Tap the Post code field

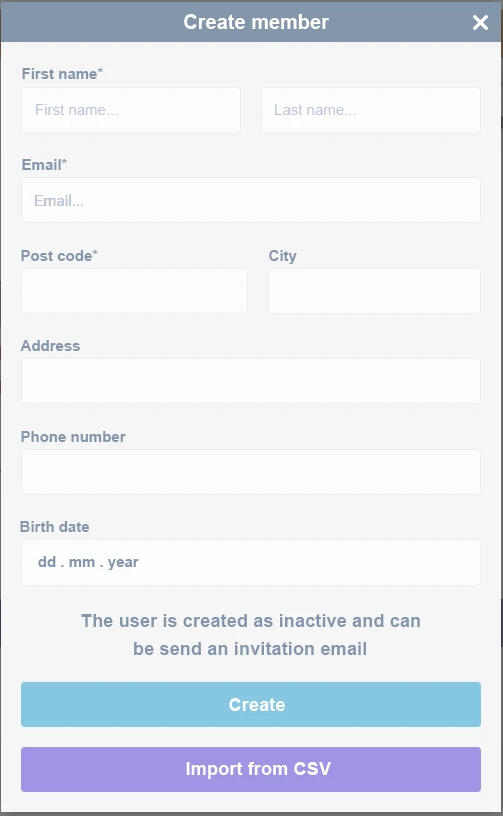[134, 291]
